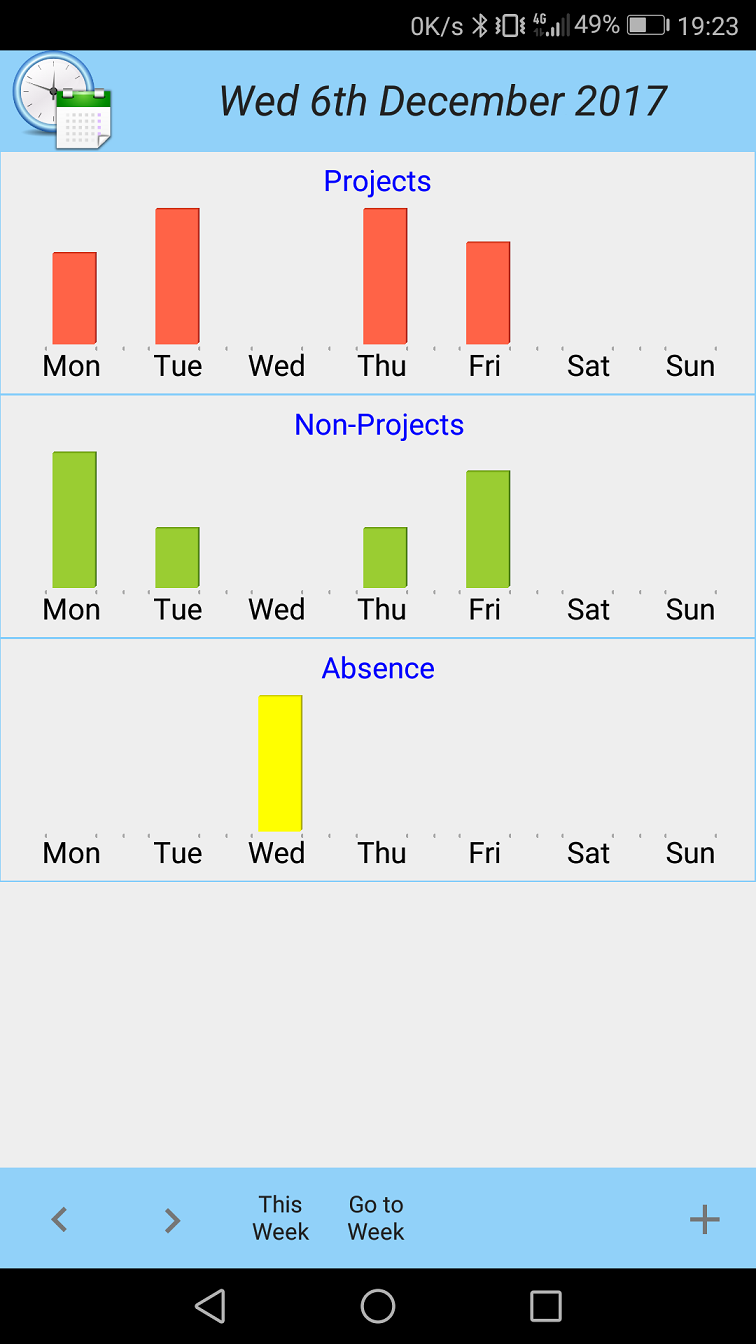756x1344 pixels.
Task: Go to the next week arrow
Action: pos(172,1219)
